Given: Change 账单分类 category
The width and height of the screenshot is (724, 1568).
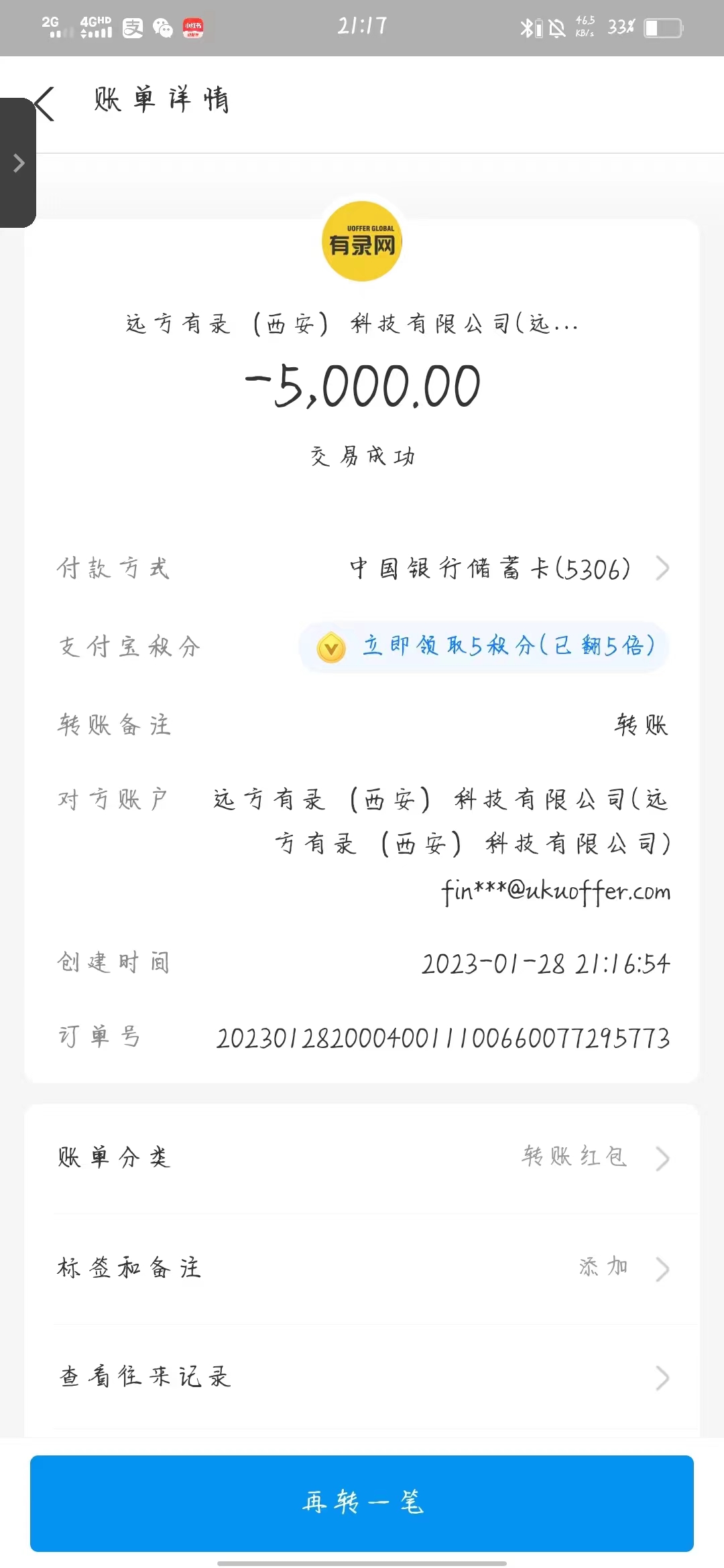Looking at the screenshot, I should point(362,1158).
